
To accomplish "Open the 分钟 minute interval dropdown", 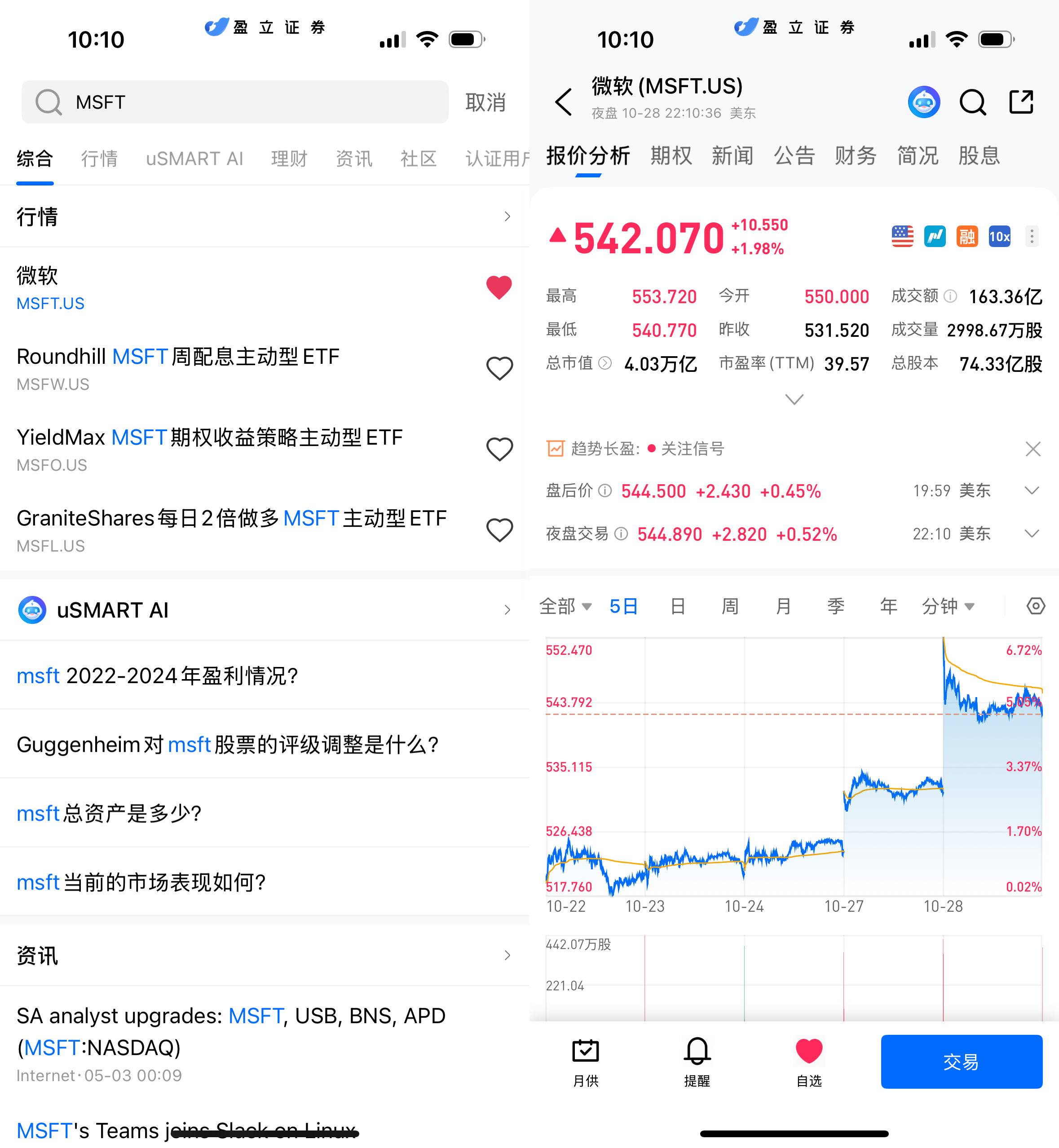I will (948, 606).
